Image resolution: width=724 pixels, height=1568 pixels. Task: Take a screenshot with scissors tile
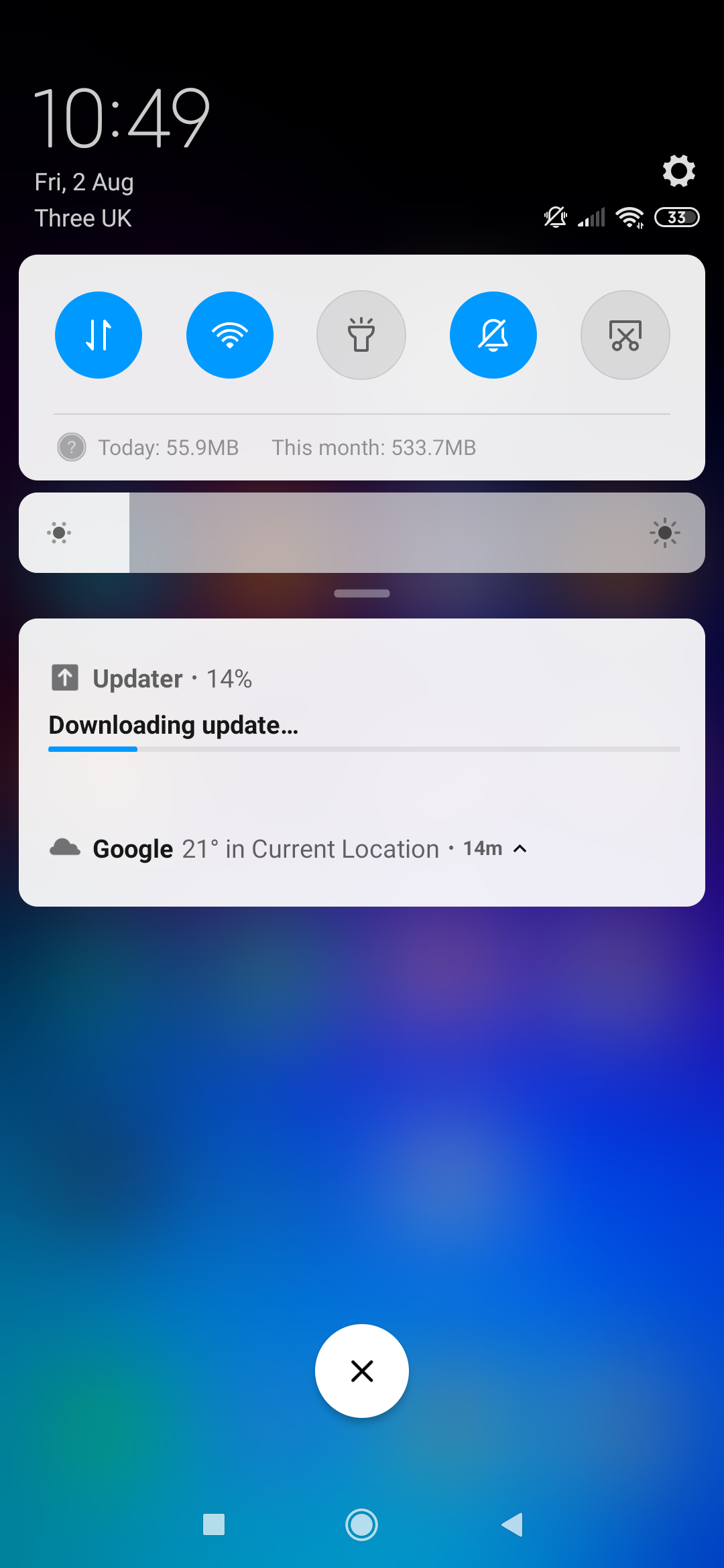pos(625,335)
